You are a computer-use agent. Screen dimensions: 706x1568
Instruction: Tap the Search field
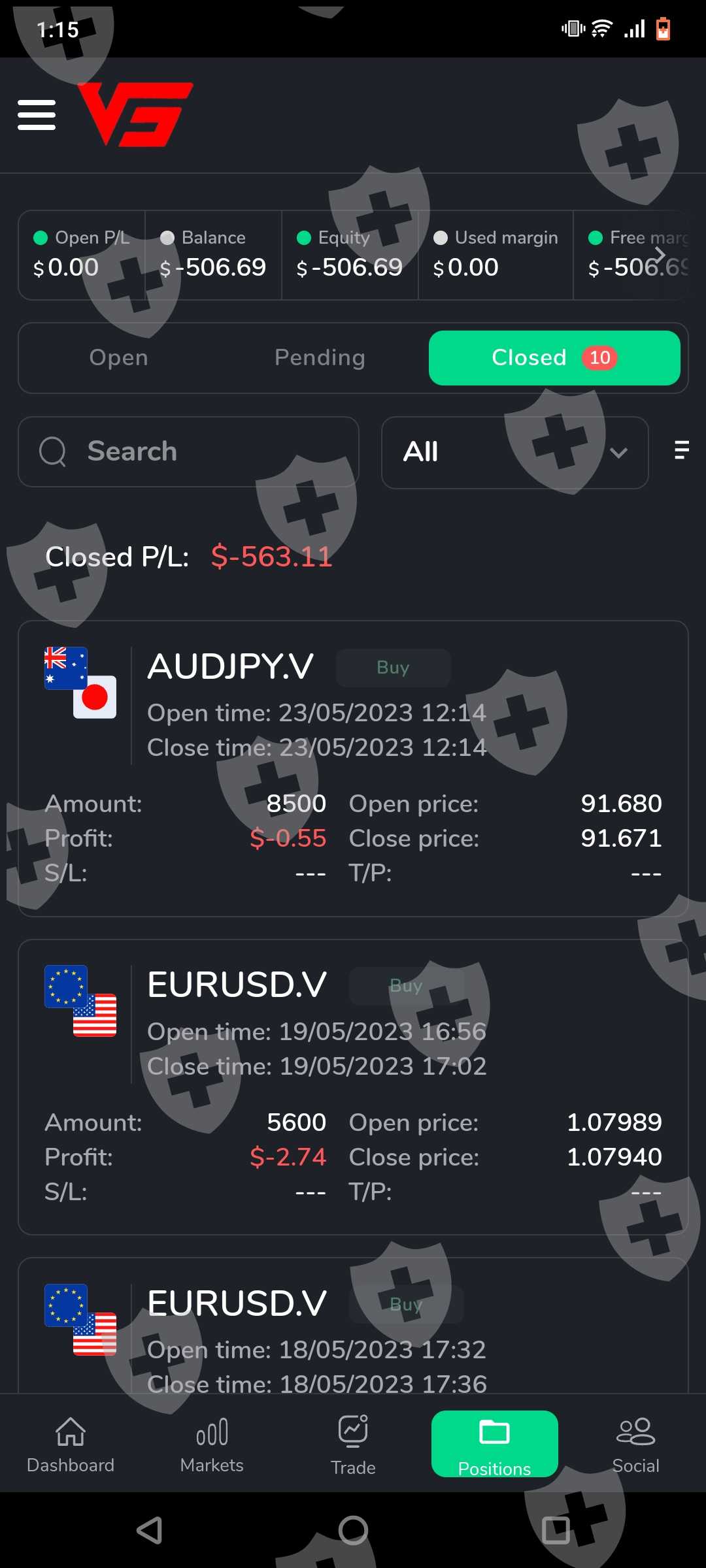coord(188,451)
